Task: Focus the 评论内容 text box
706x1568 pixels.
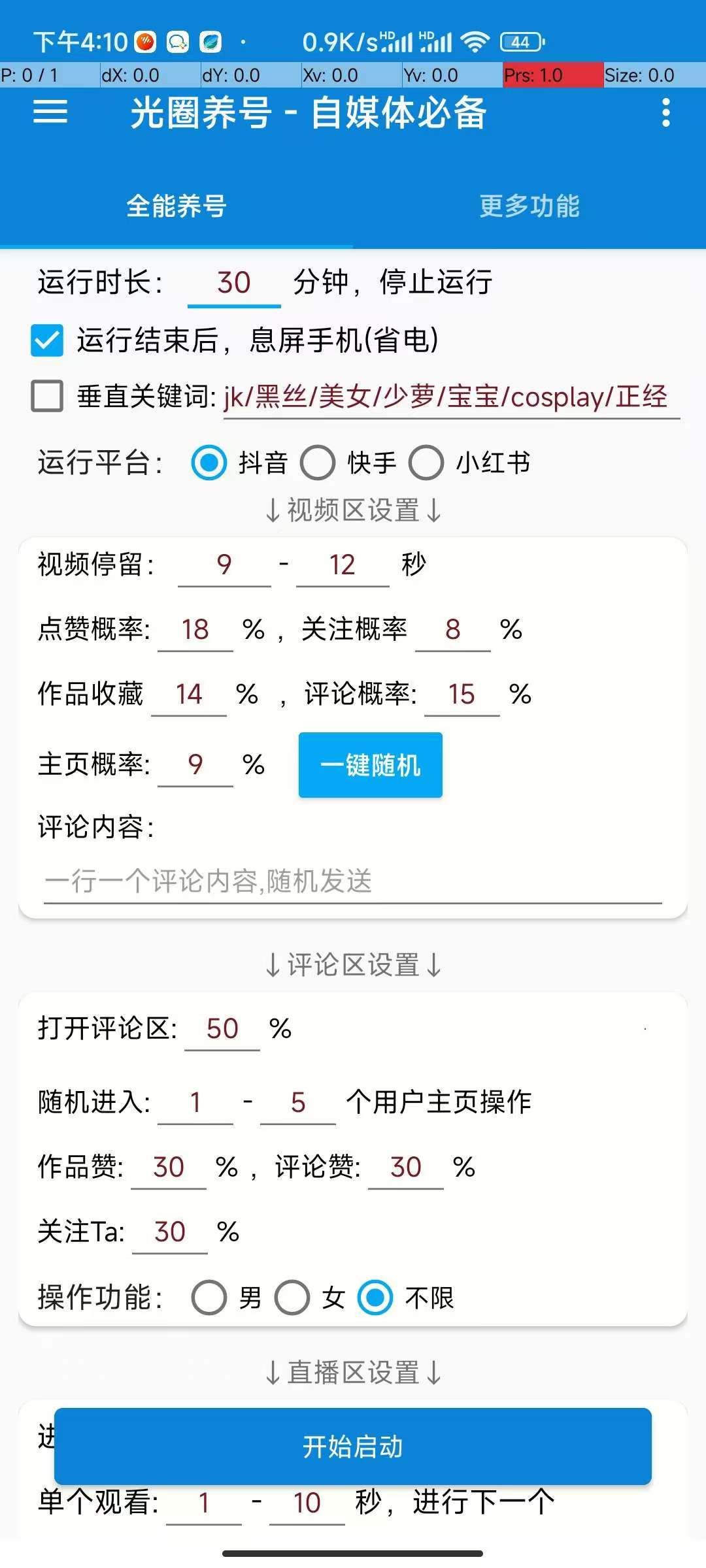Action: (353, 882)
